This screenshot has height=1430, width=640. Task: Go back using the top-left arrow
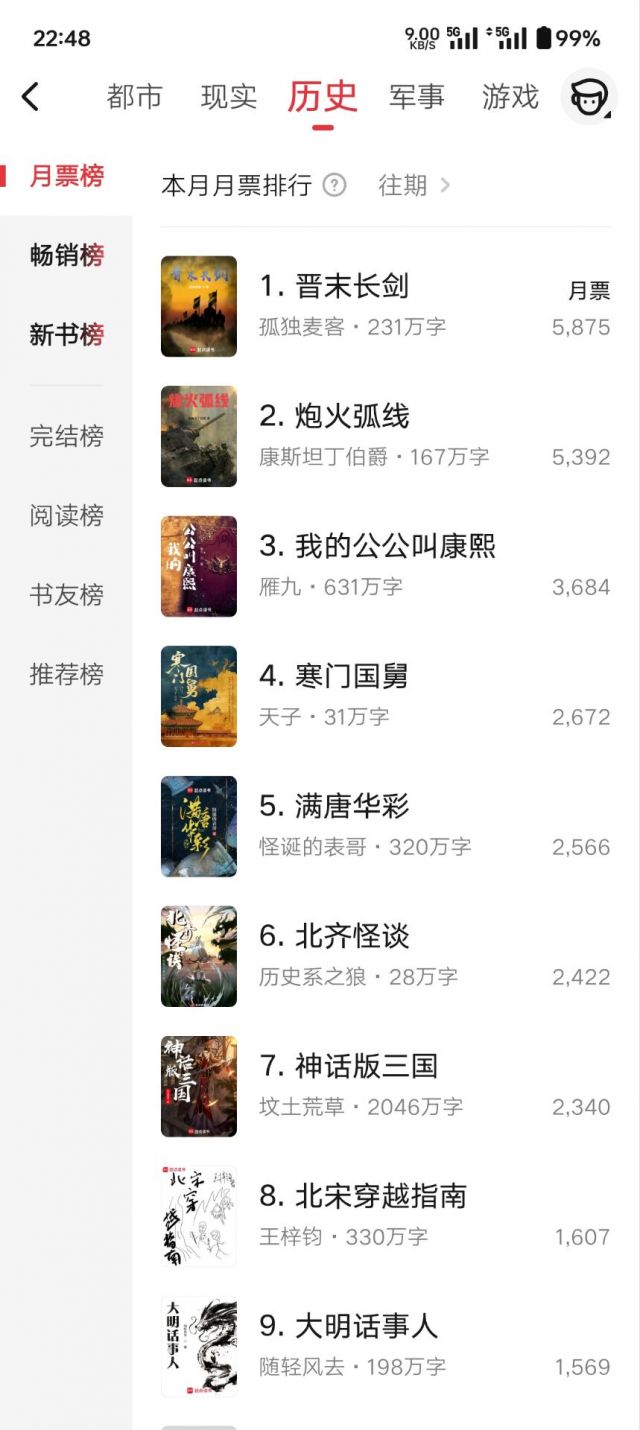pyautogui.click(x=31, y=97)
